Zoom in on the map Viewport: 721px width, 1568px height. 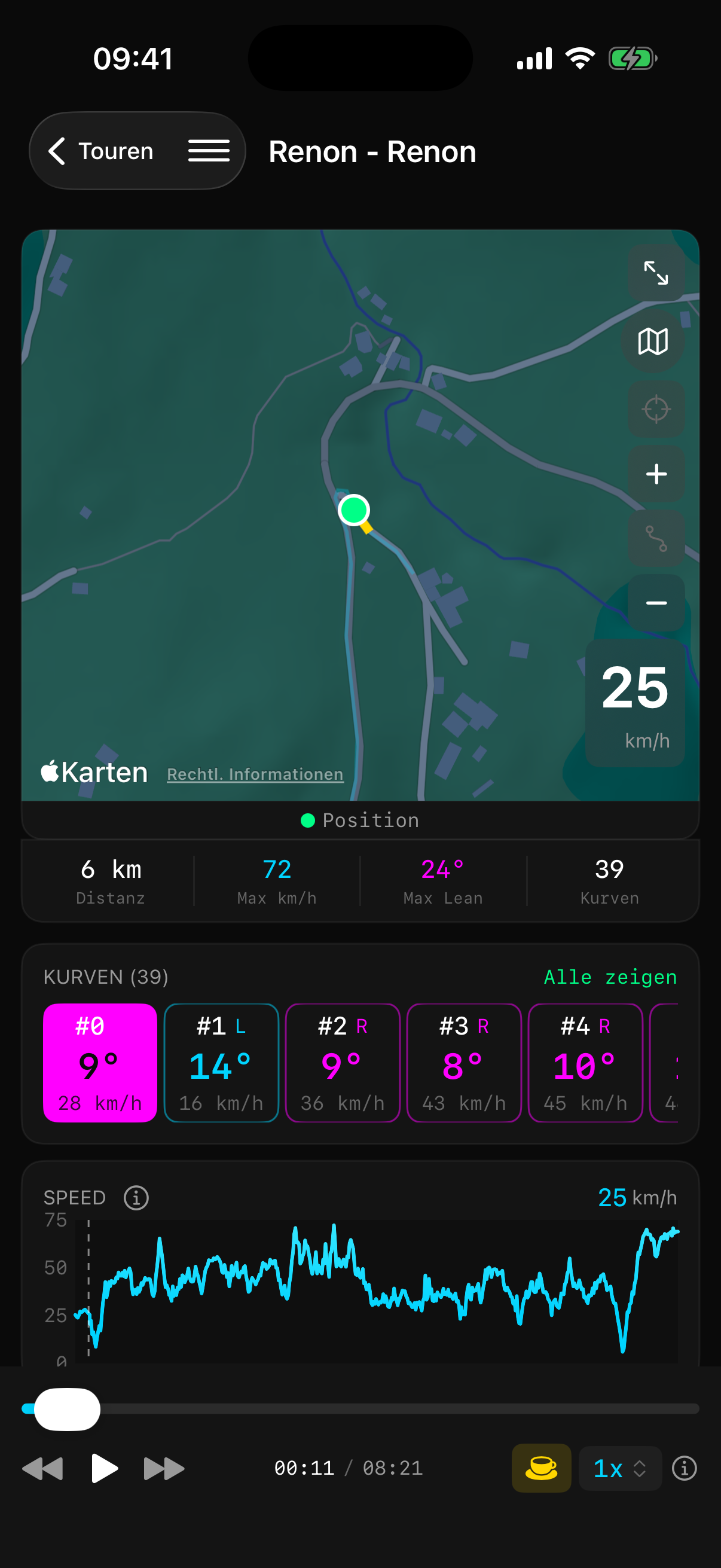656,474
